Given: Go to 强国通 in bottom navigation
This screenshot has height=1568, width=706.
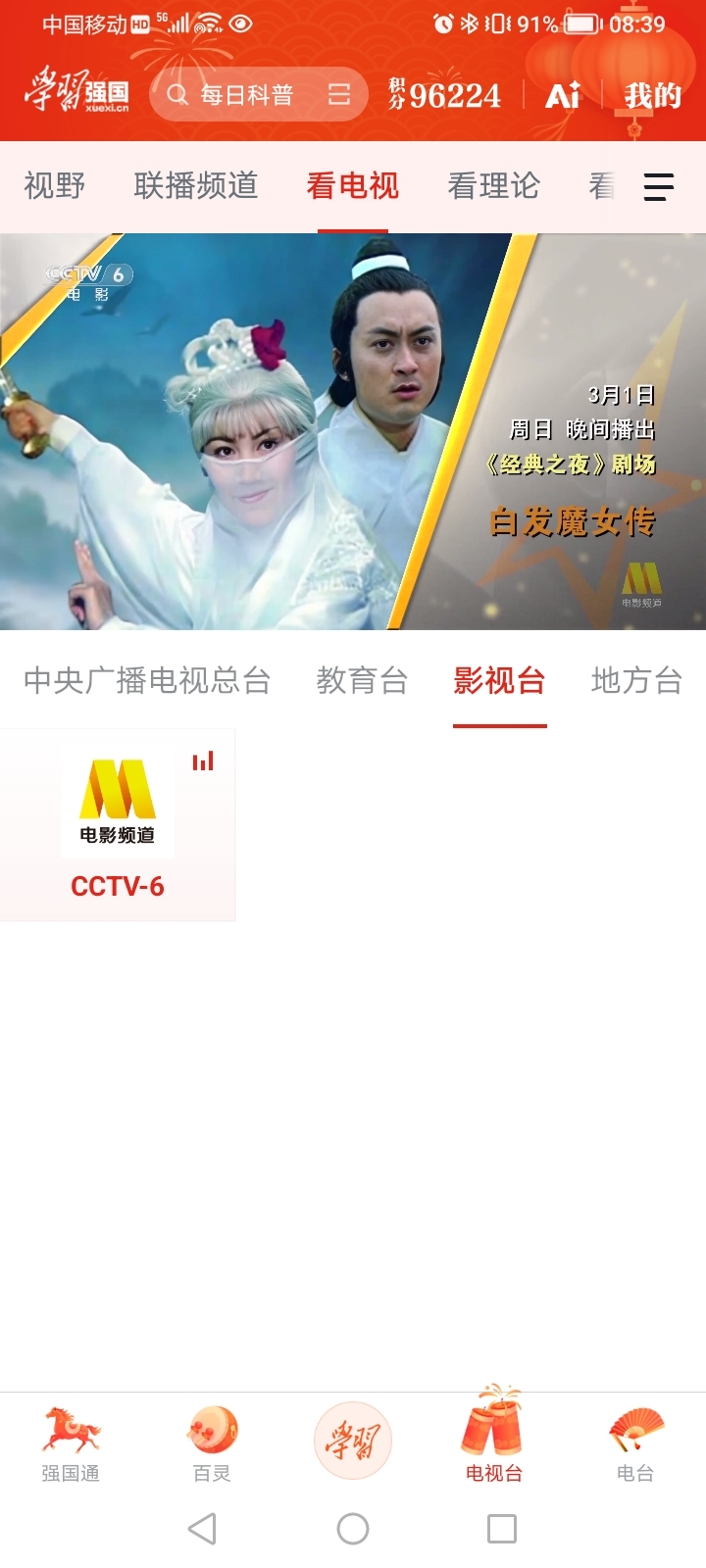Looking at the screenshot, I should [x=71, y=1444].
